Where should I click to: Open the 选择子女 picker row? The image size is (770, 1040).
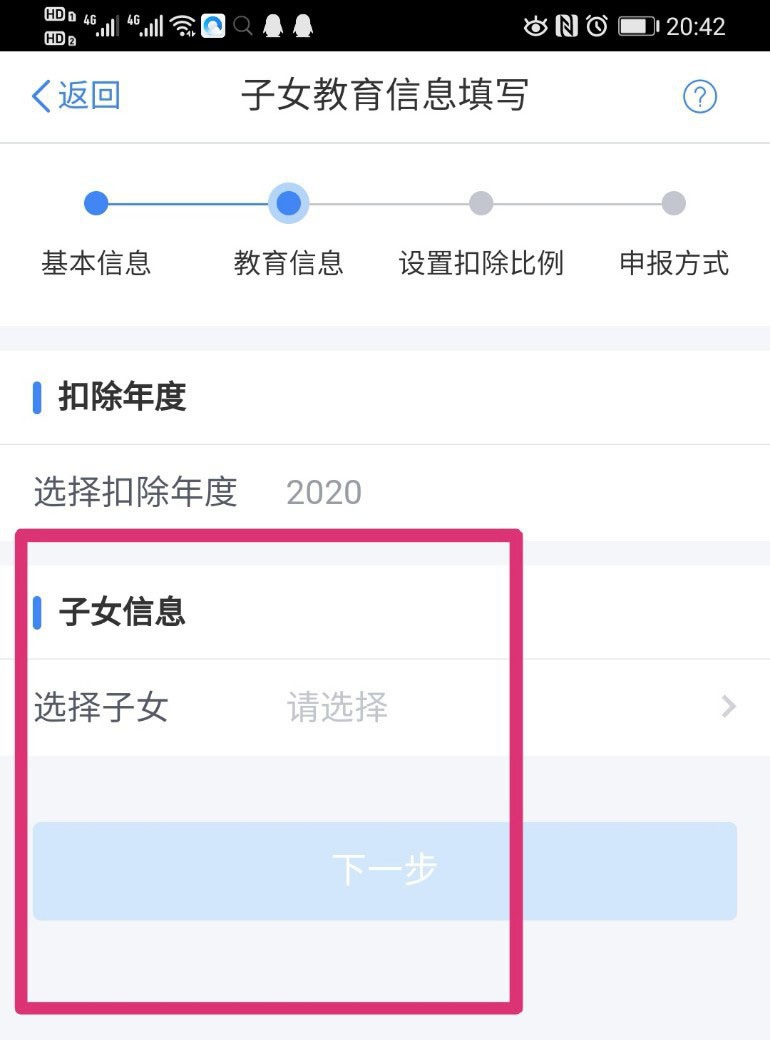(385, 708)
